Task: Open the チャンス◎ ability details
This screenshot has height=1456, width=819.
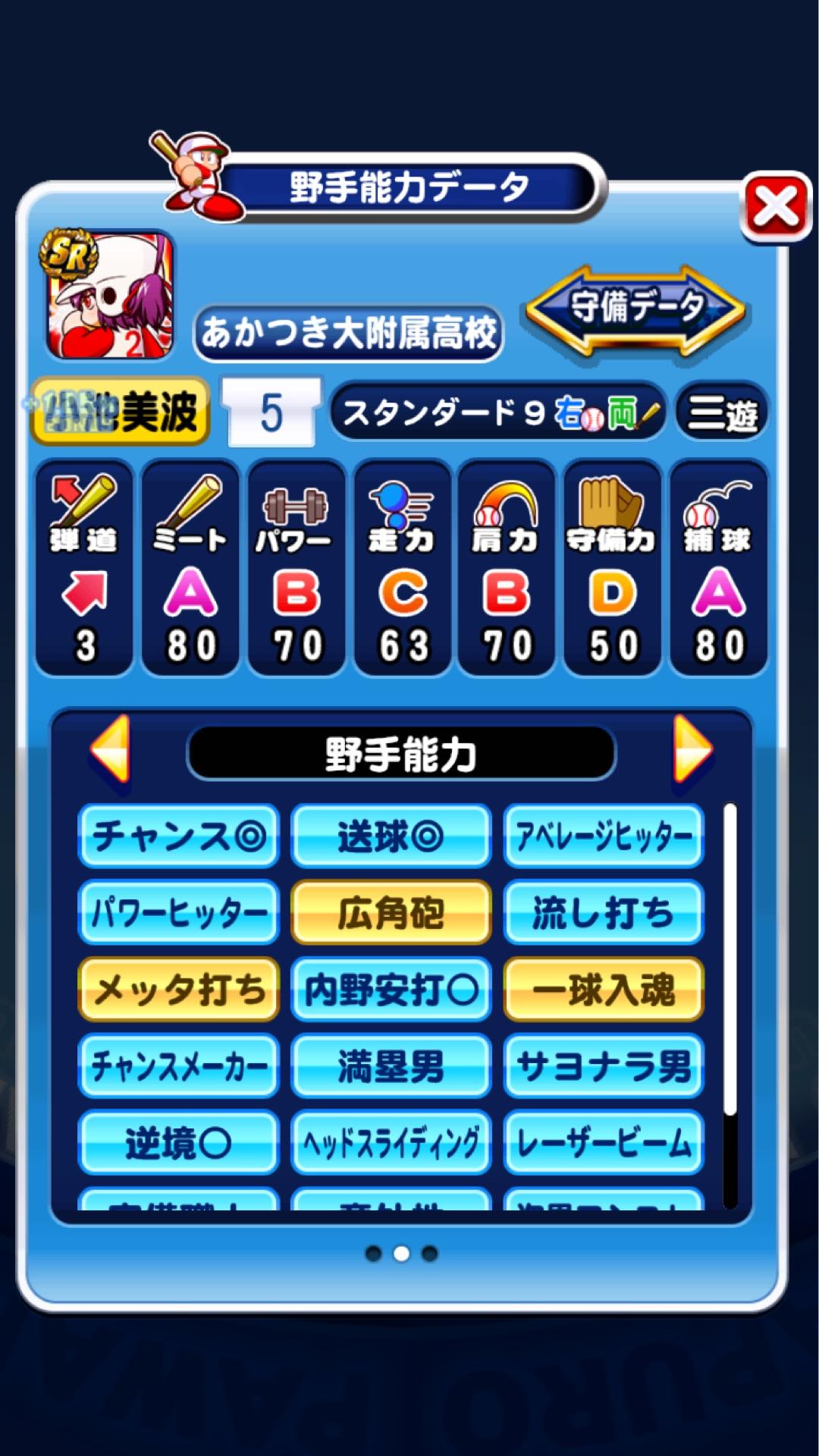Action: tap(179, 836)
